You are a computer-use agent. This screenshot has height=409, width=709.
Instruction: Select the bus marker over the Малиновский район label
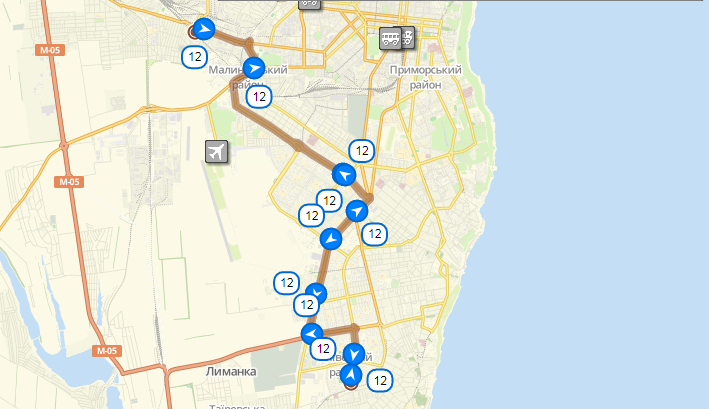[255, 68]
